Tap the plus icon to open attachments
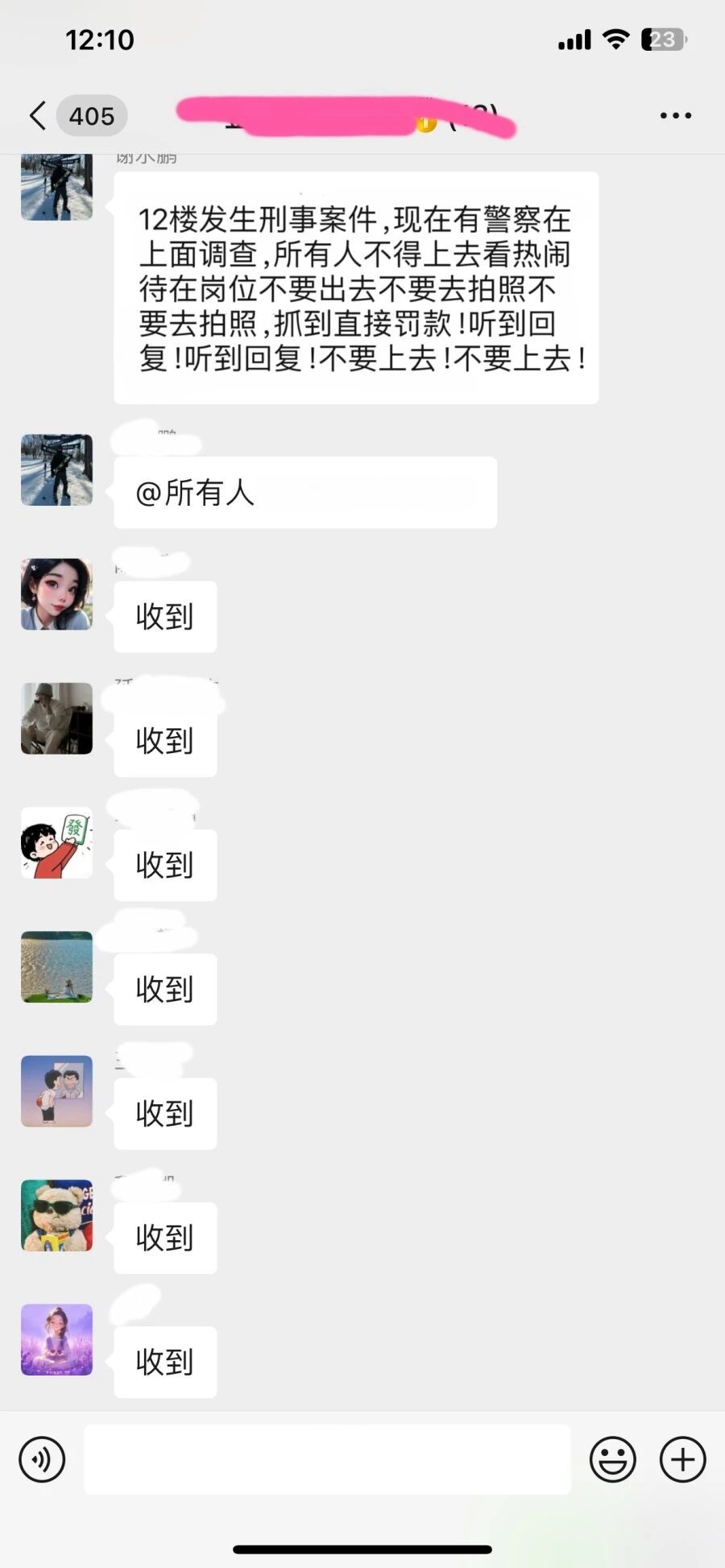Image resolution: width=725 pixels, height=1568 pixels. (682, 1459)
